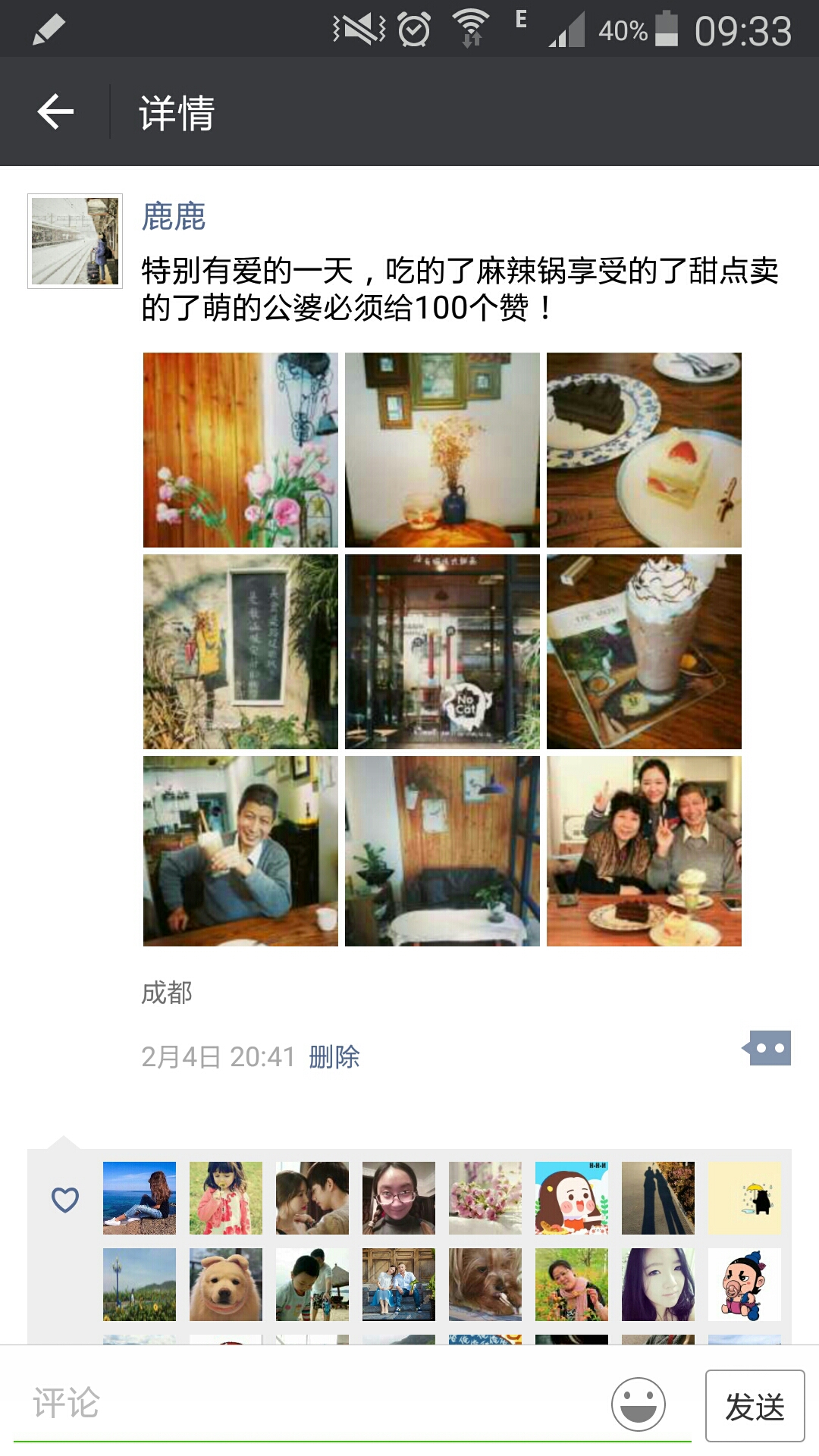819x1456 pixels.
Task: View the whipped cream drink photo
Action: point(644,651)
